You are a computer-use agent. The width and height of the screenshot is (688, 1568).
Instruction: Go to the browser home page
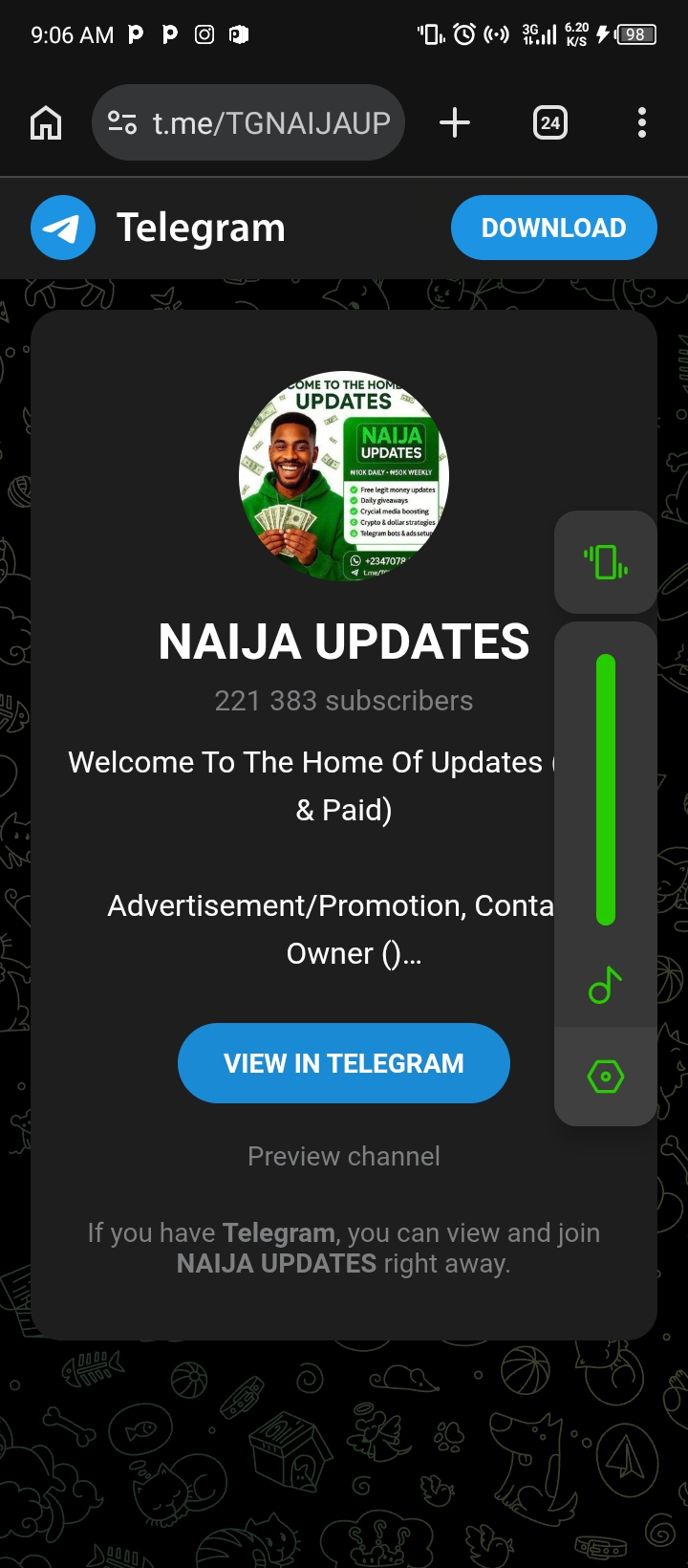coord(46,123)
